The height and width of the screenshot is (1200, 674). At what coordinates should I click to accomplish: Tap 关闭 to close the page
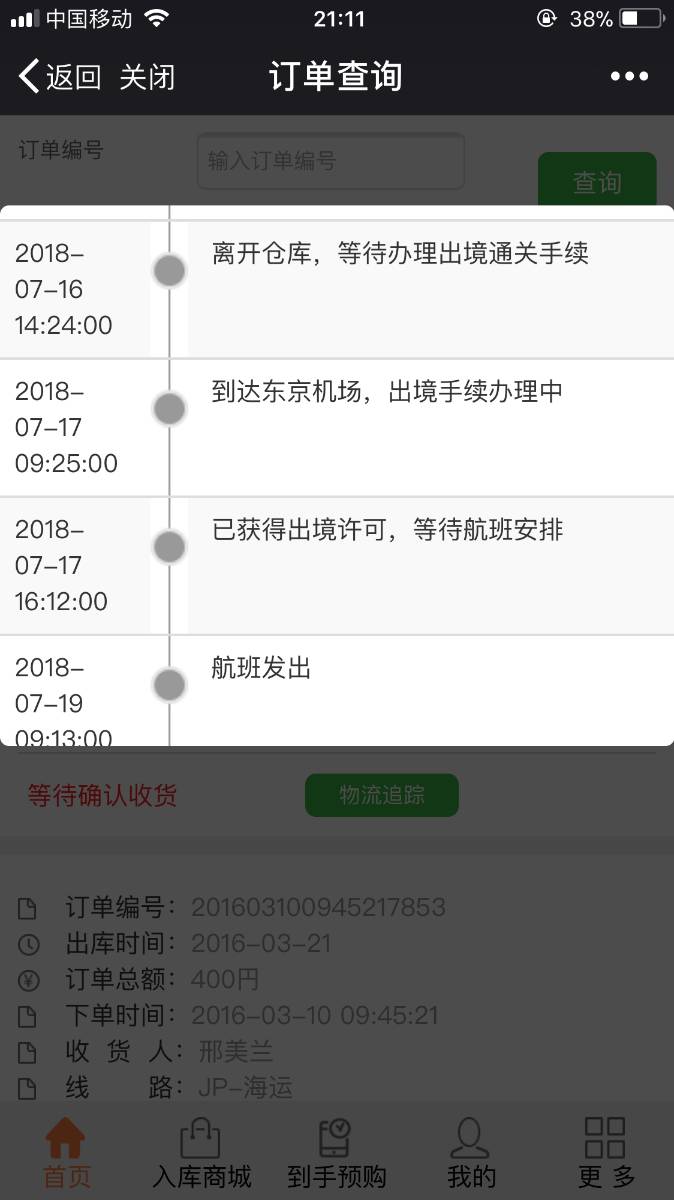pyautogui.click(x=147, y=77)
